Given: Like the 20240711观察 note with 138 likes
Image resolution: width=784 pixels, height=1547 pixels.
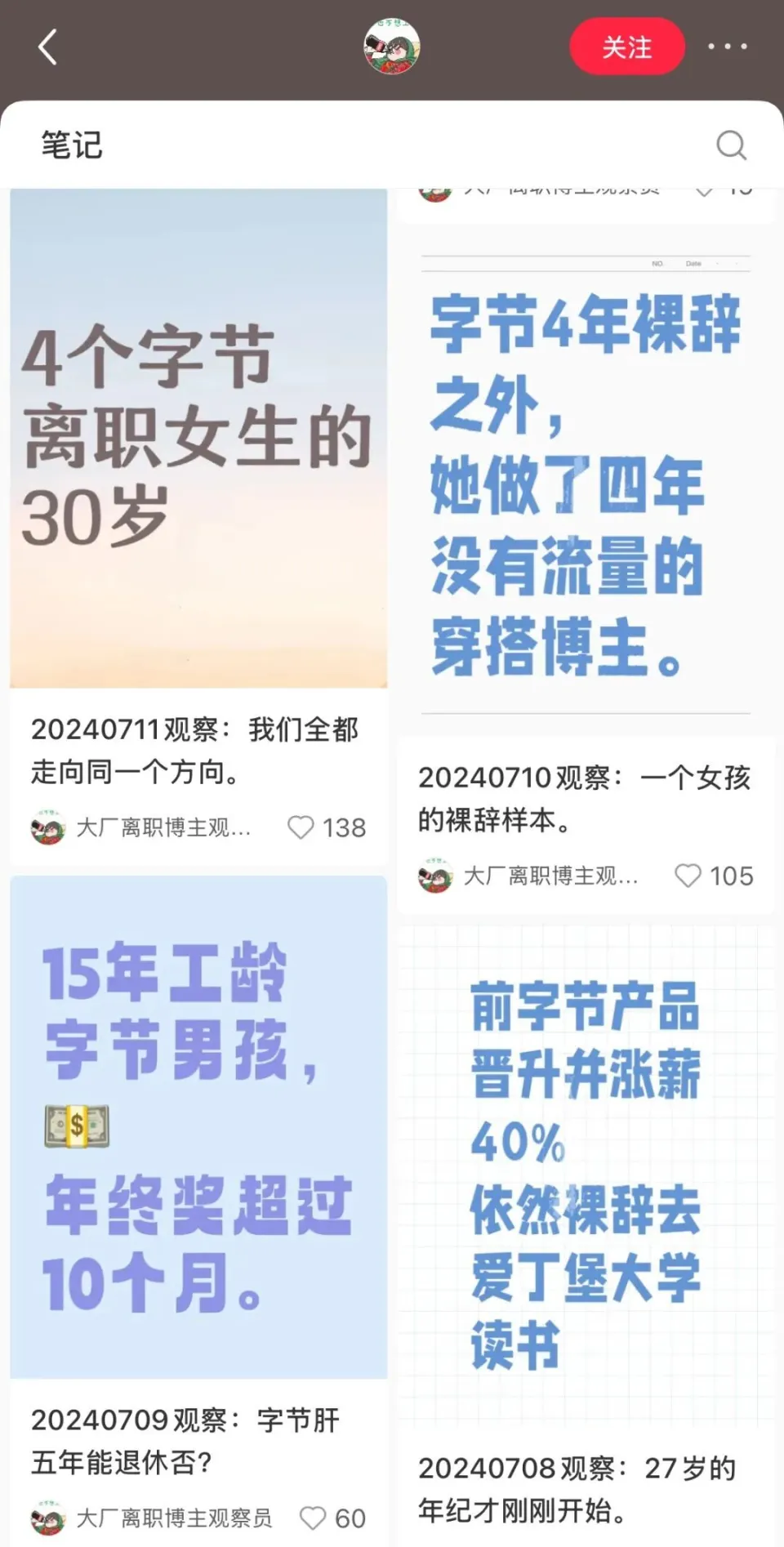Looking at the screenshot, I should (x=301, y=827).
